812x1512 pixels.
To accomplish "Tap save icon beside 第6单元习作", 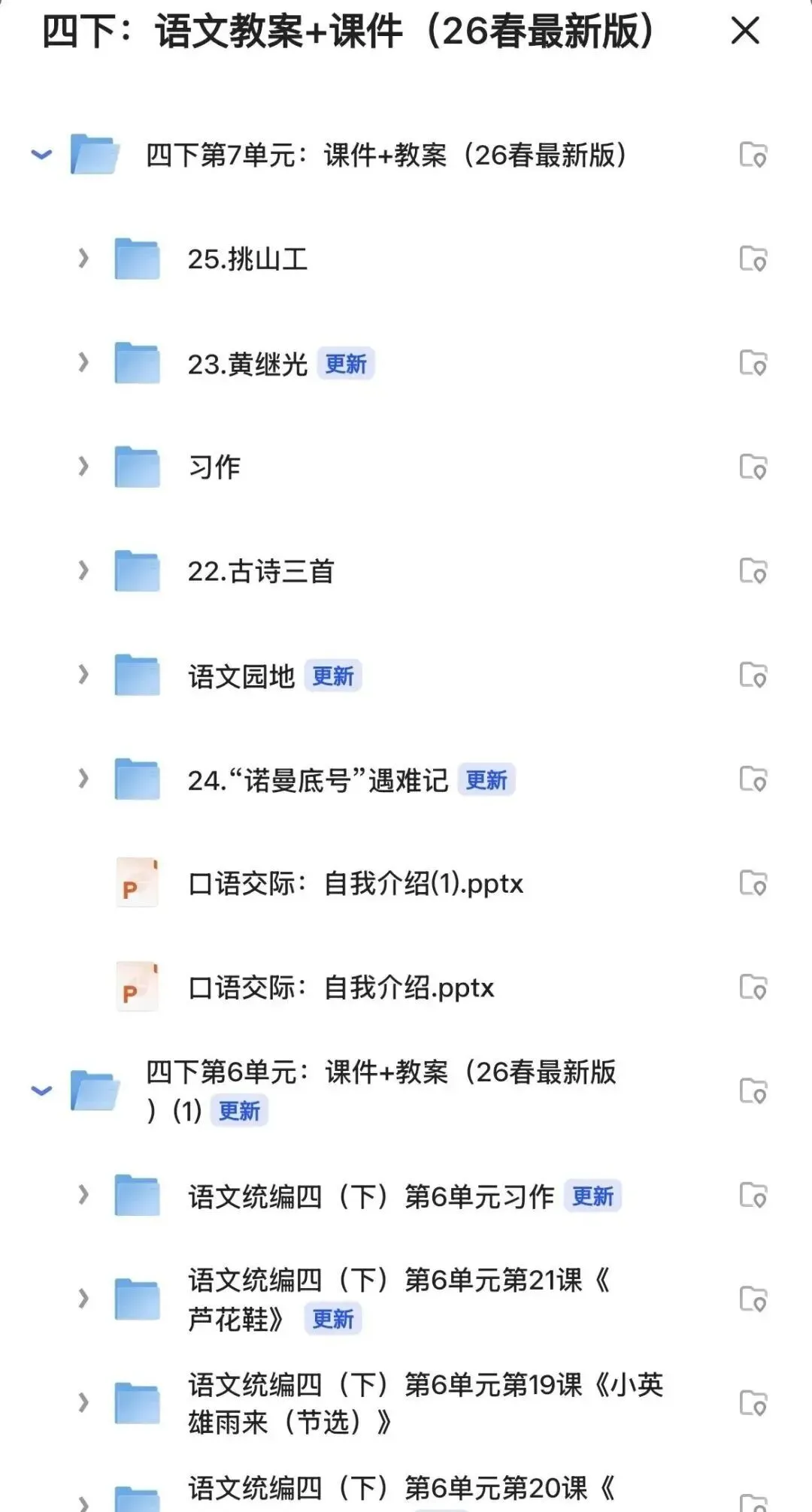I will pyautogui.click(x=753, y=1196).
